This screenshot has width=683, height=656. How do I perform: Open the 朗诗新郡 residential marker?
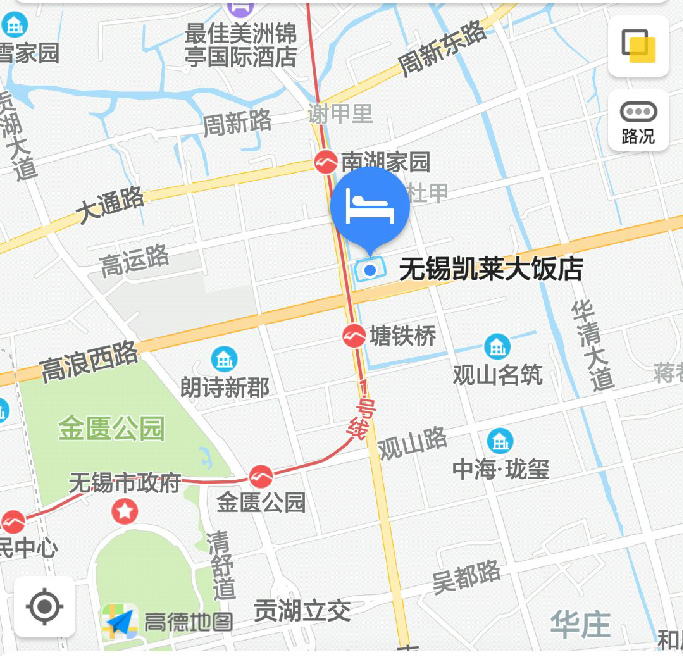(x=224, y=359)
